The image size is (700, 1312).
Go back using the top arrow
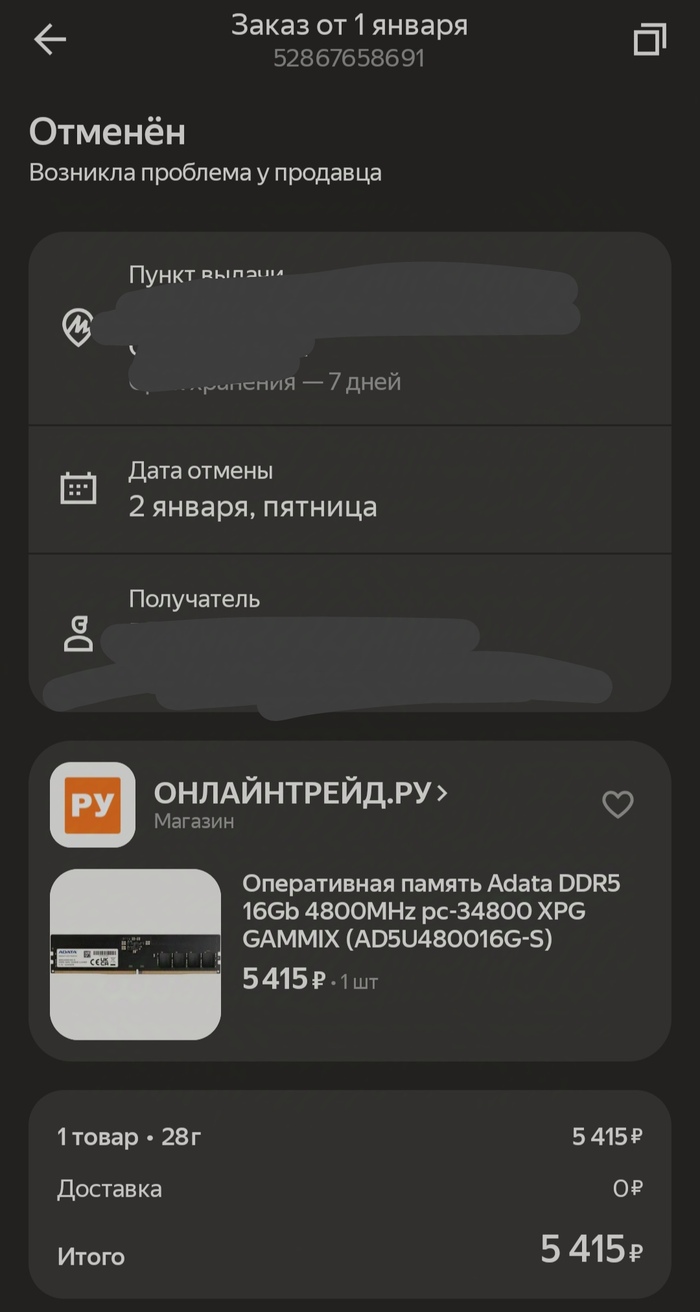point(49,40)
